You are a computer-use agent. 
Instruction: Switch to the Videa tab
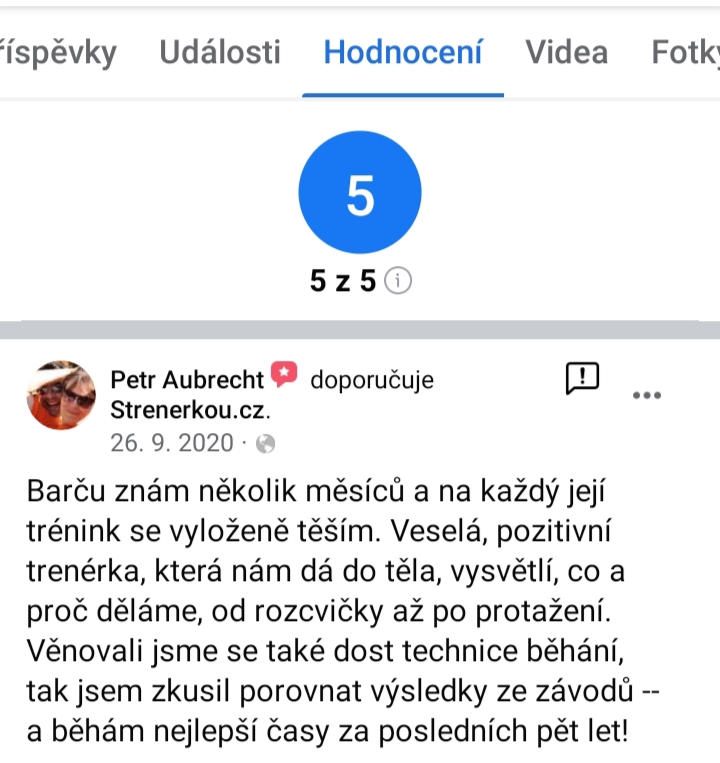pyautogui.click(x=566, y=52)
